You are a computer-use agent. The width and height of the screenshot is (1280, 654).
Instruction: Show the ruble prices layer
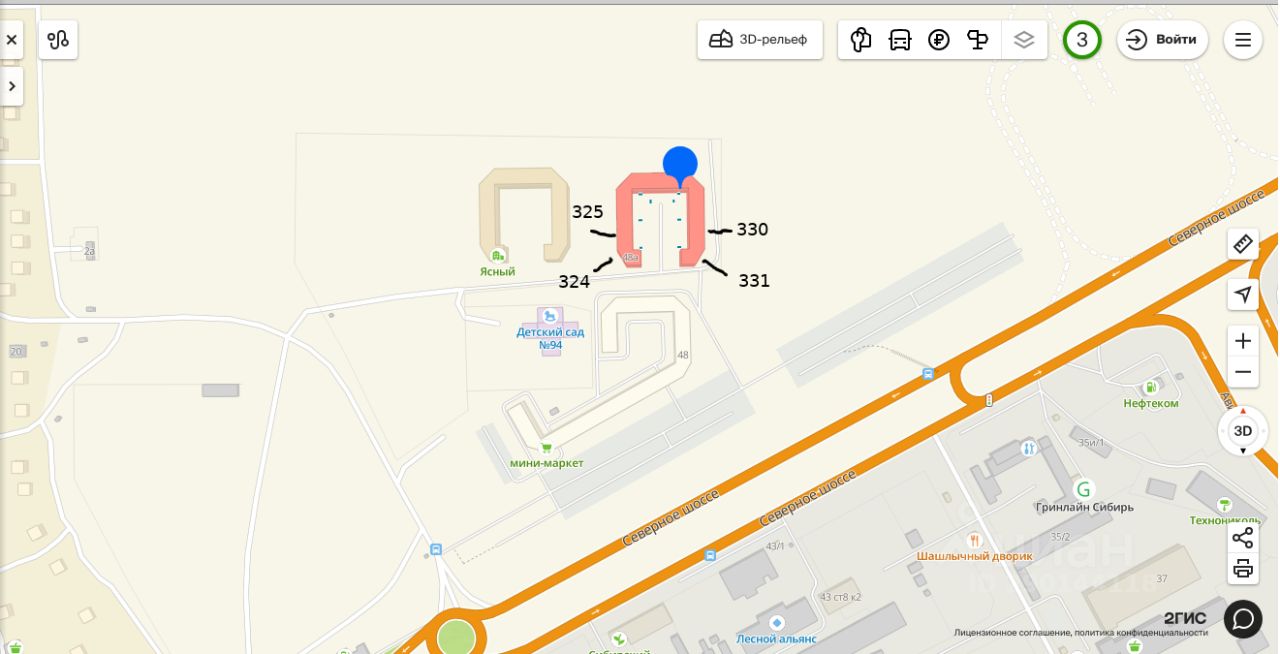tap(939, 40)
